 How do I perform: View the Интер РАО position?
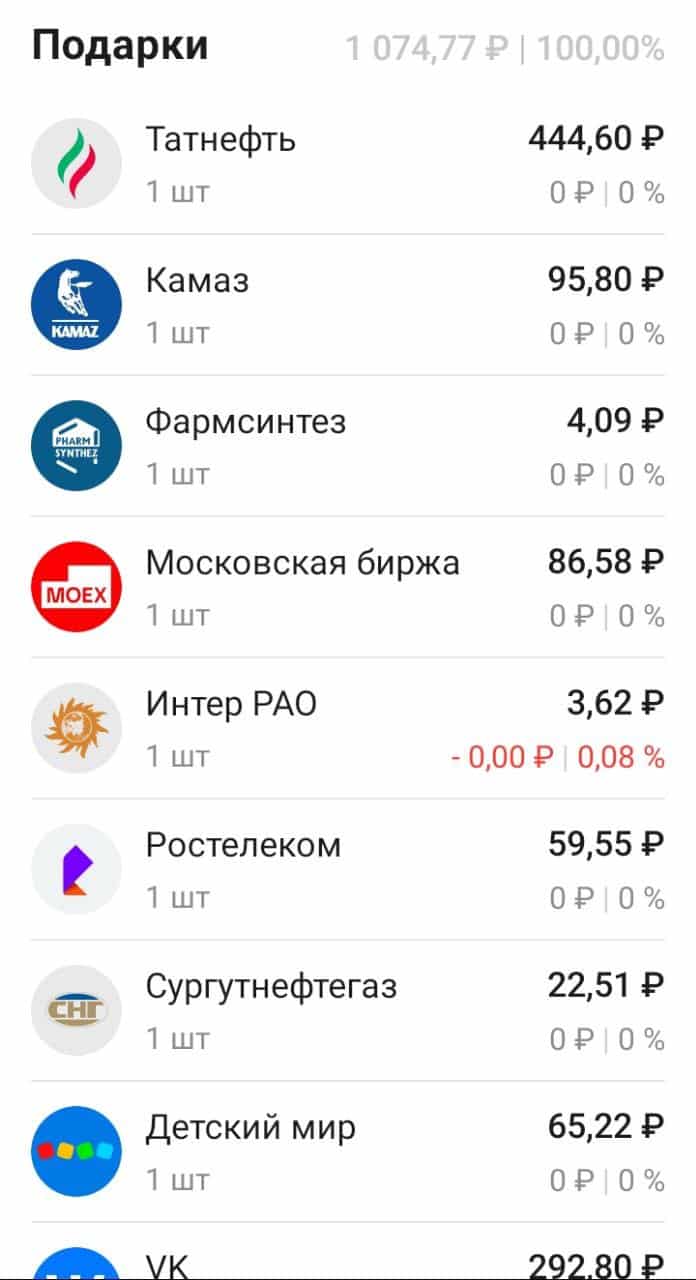[x=348, y=728]
